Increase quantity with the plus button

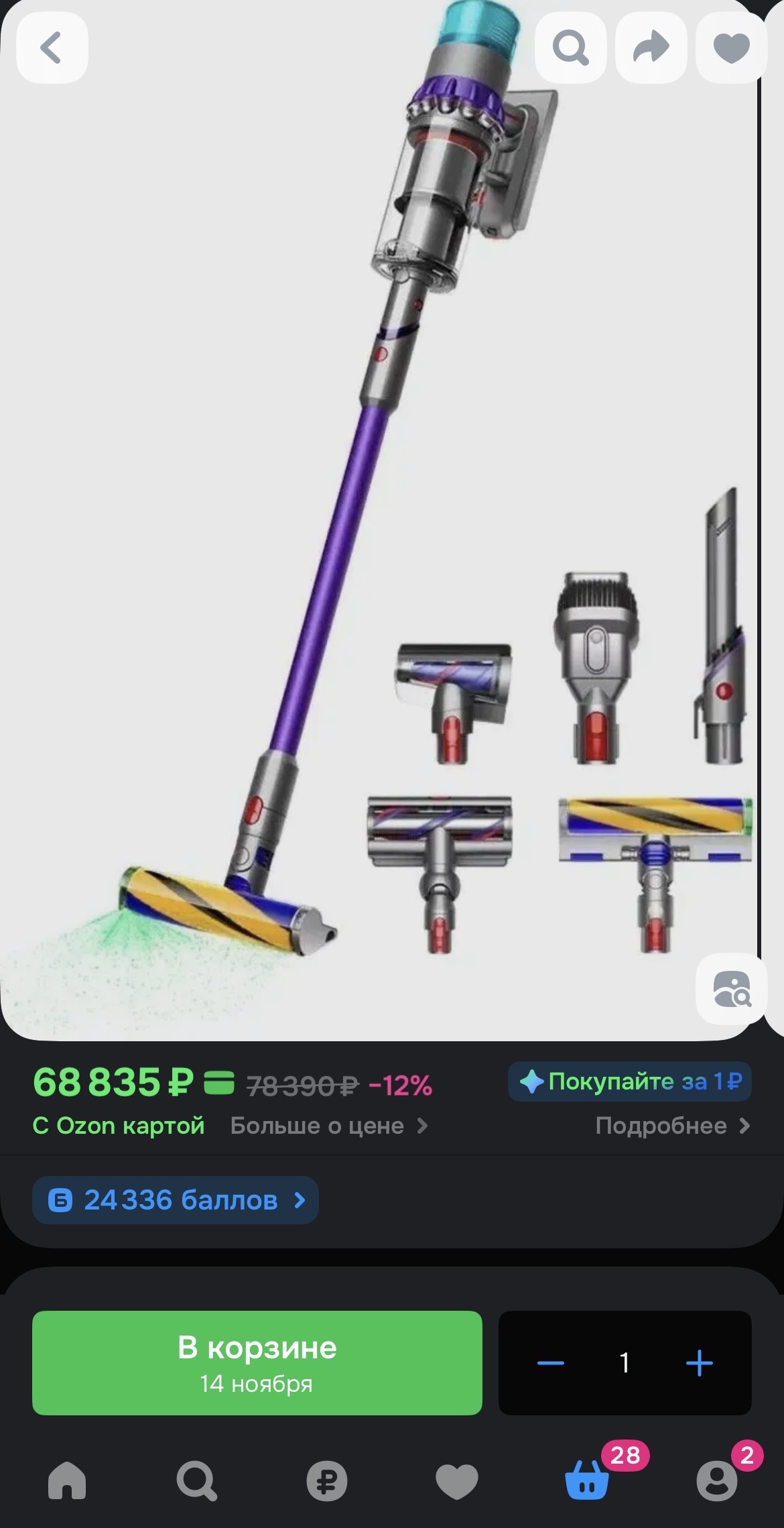point(699,1363)
